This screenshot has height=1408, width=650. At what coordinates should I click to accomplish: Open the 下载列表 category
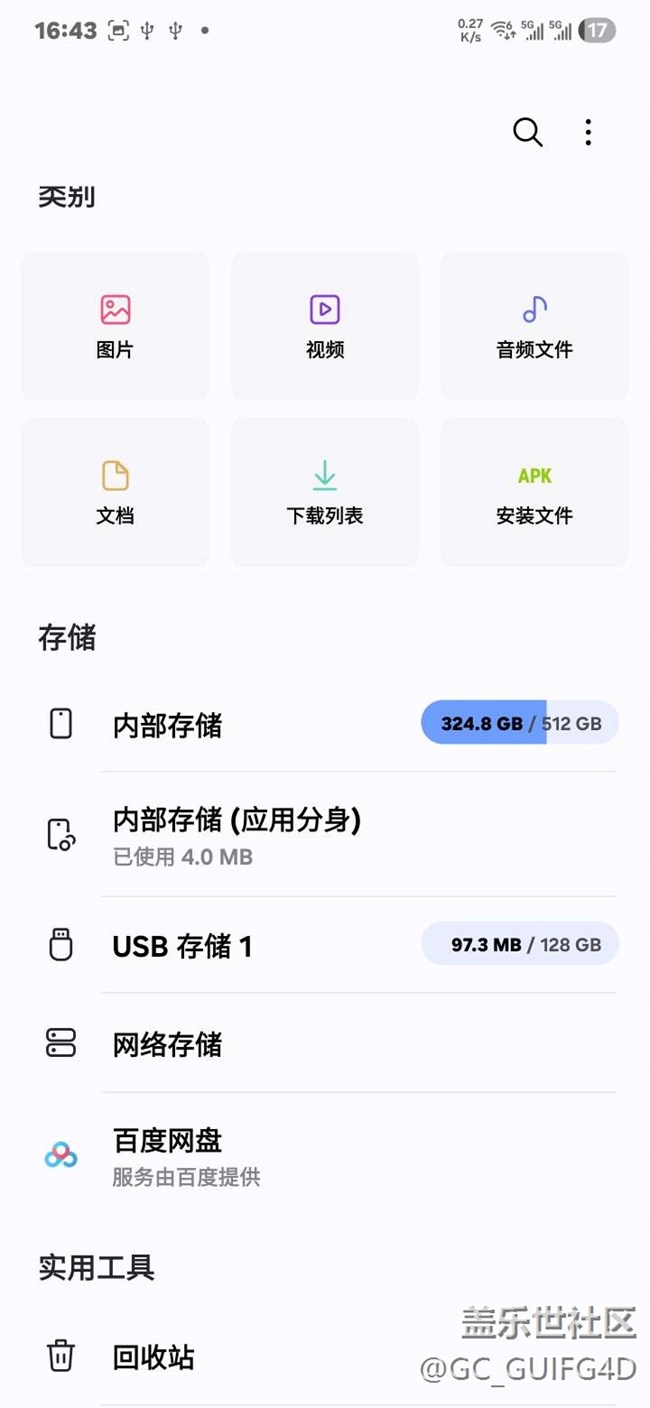[325, 492]
